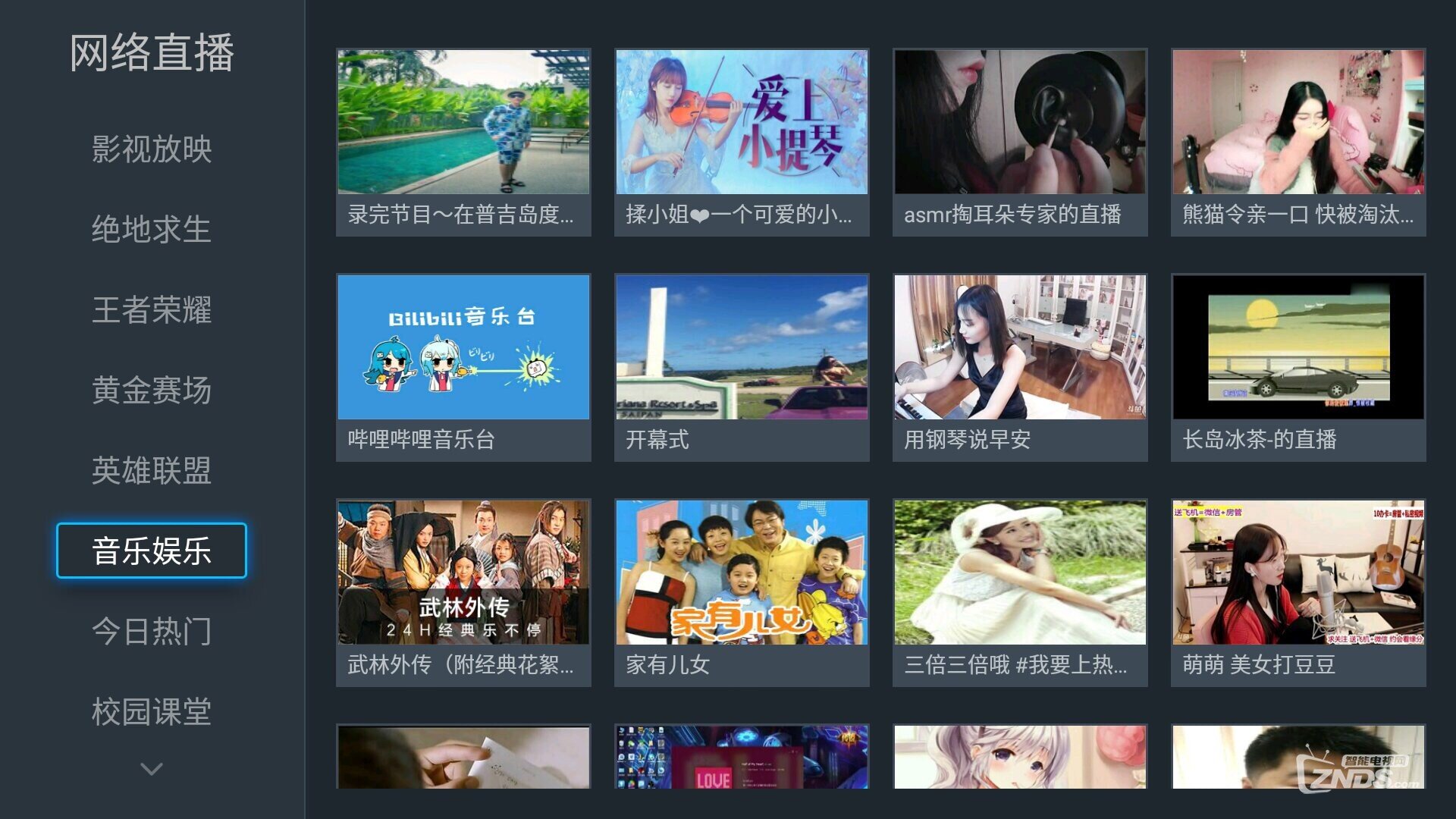The height and width of the screenshot is (819, 1456).
Task: Watch 用钢琴说早安 live
Action: click(x=1020, y=368)
